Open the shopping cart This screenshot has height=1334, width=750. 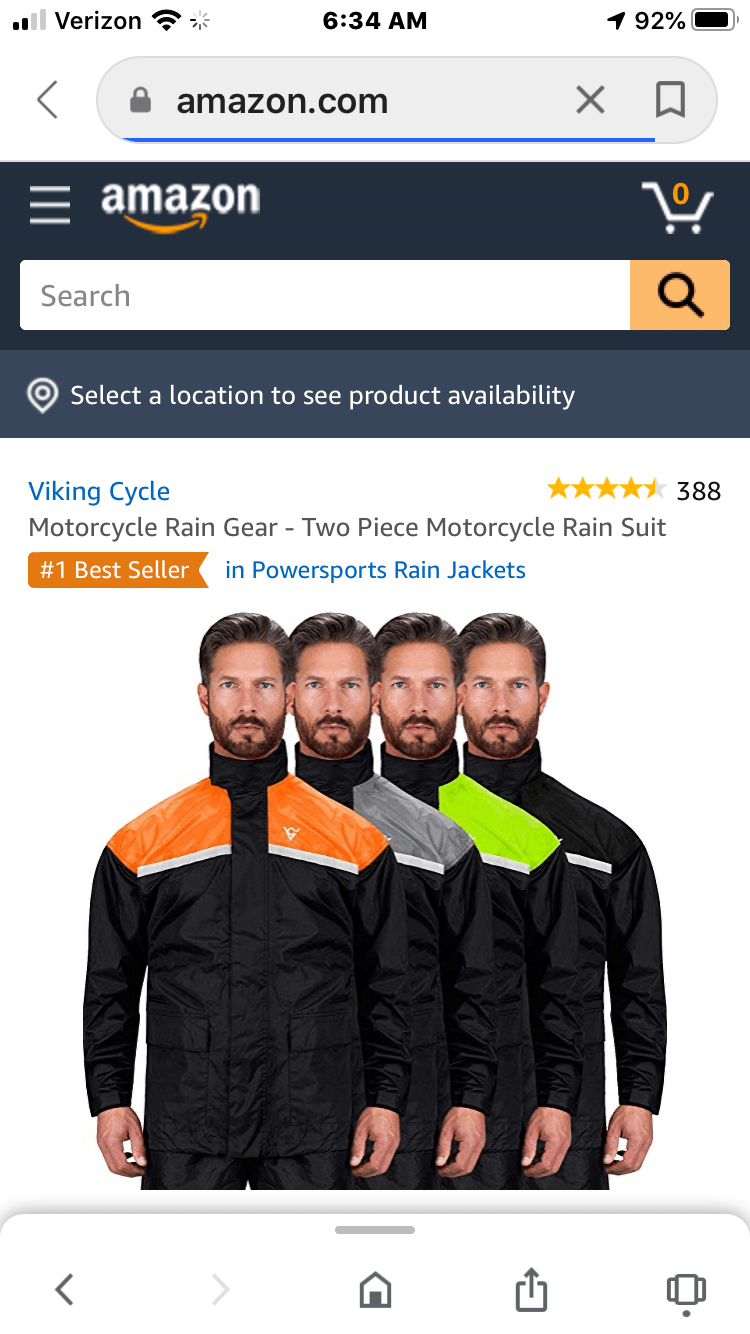(x=677, y=207)
